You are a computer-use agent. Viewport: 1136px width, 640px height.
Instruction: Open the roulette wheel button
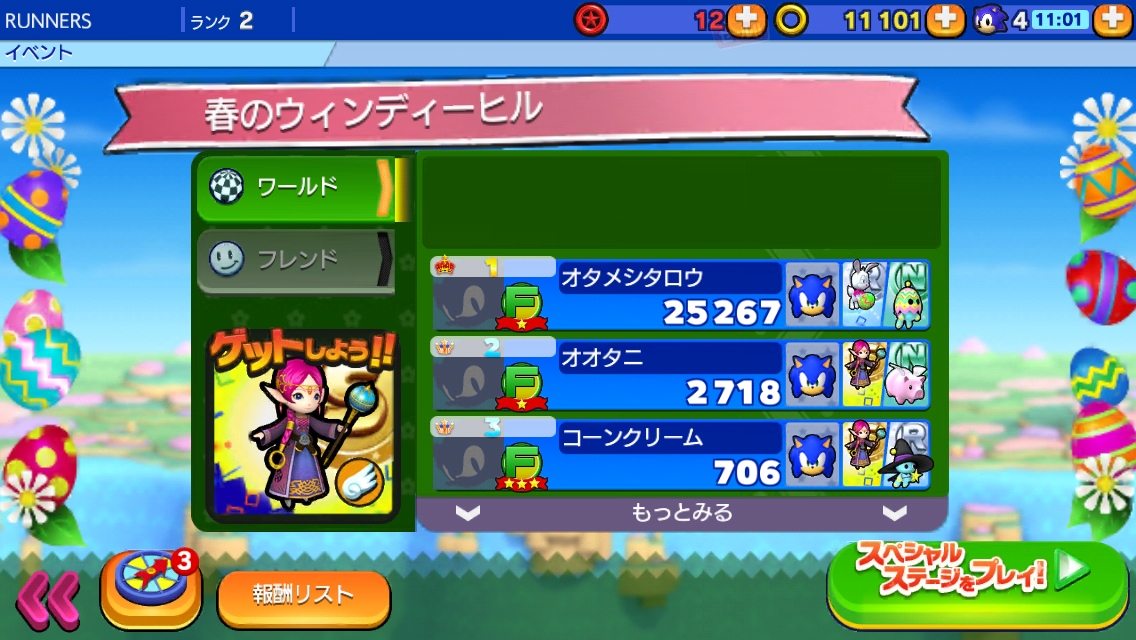pos(151,589)
